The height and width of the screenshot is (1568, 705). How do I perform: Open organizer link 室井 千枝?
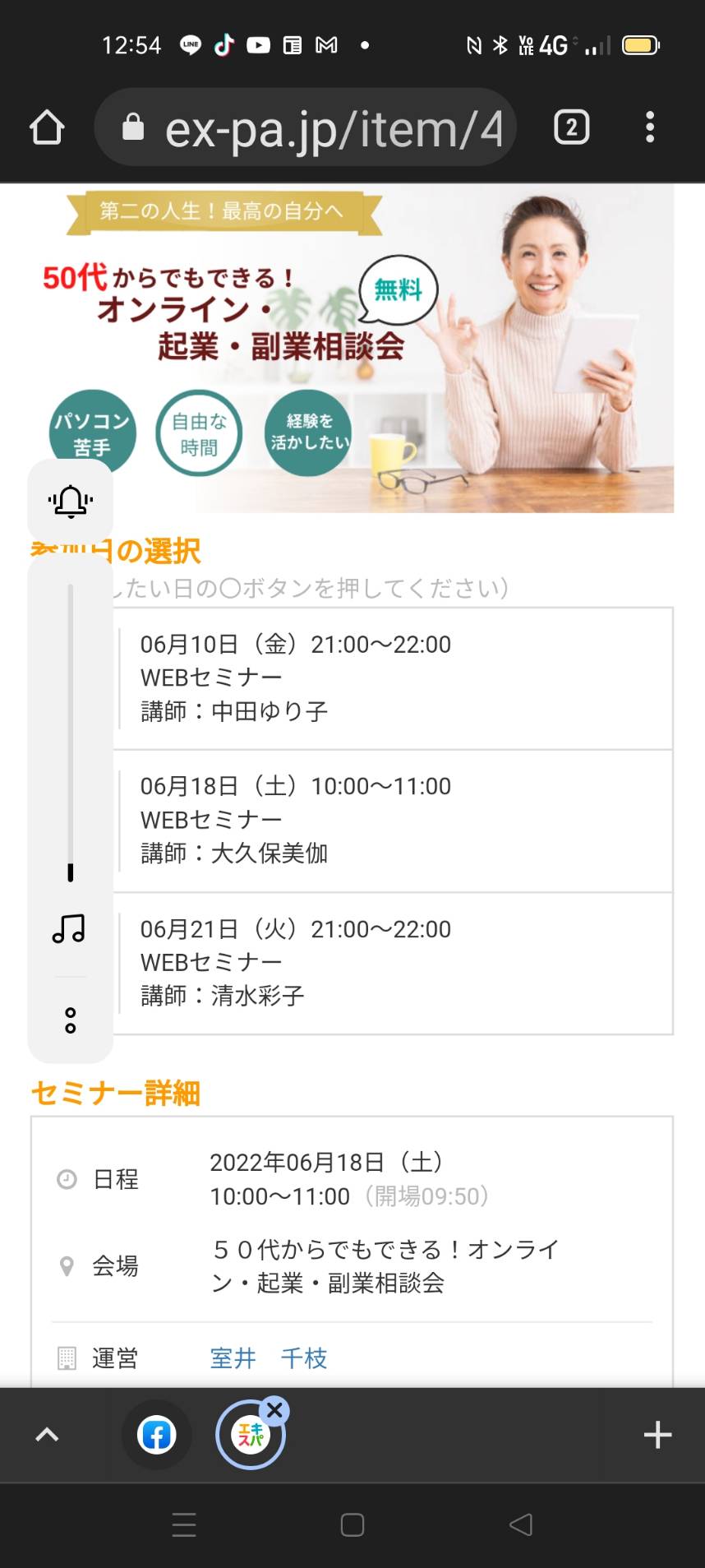point(269,1358)
